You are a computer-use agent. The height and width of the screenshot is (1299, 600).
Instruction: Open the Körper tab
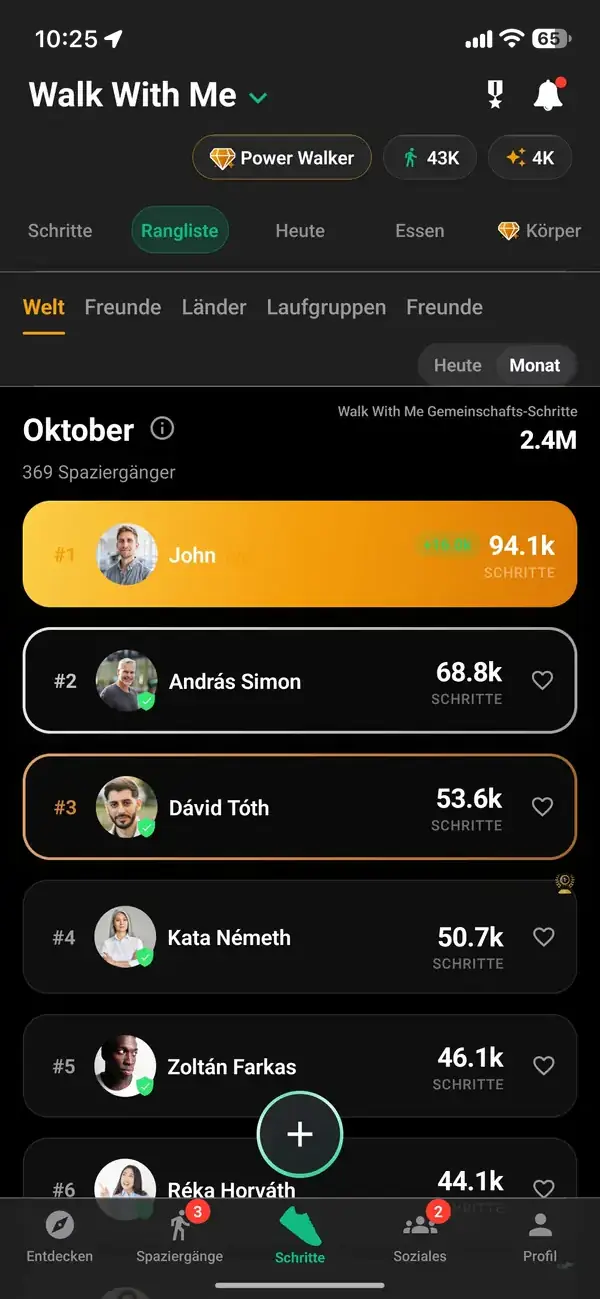(x=539, y=231)
